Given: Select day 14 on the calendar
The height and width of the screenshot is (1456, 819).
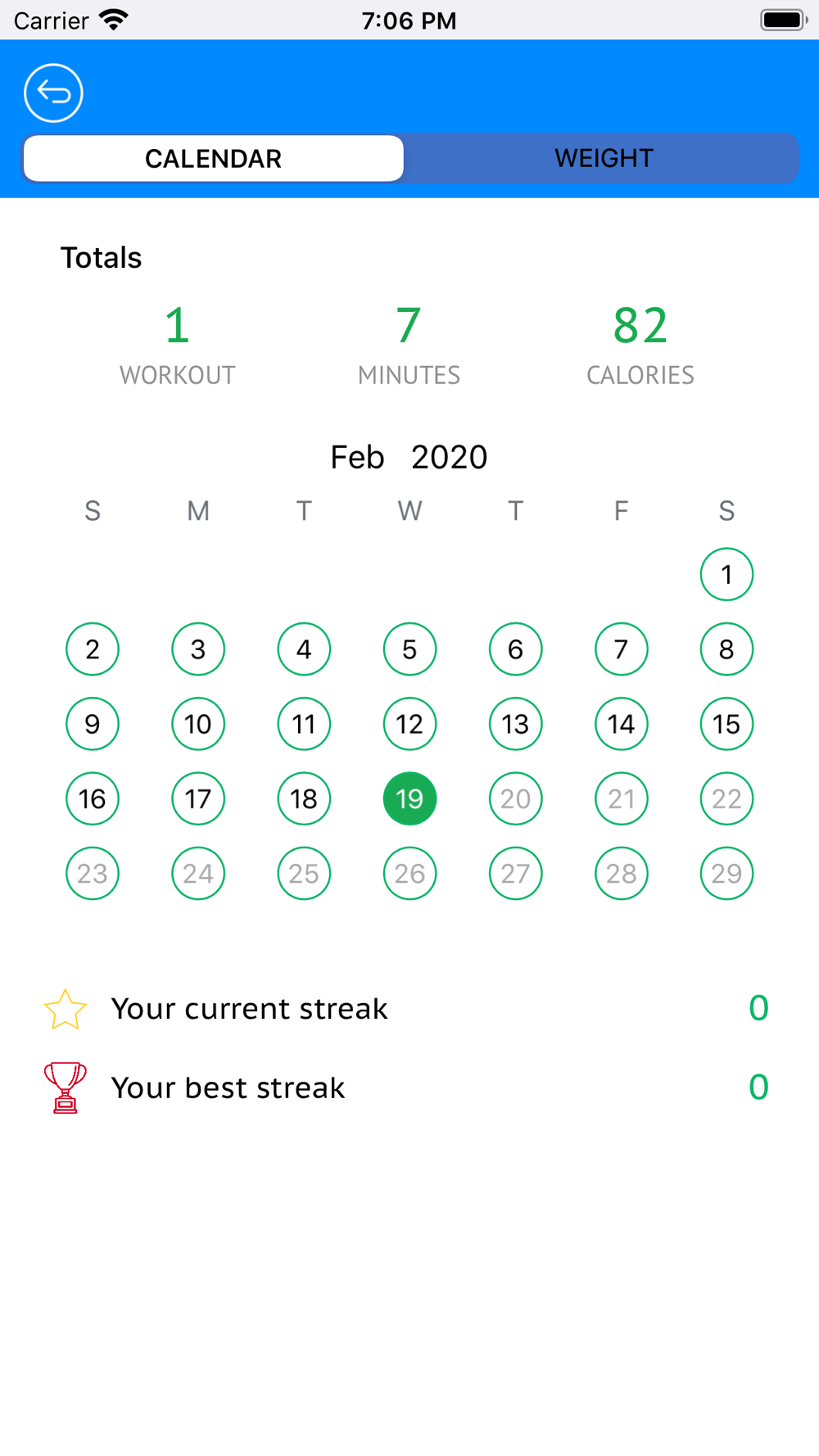Looking at the screenshot, I should 621,724.
